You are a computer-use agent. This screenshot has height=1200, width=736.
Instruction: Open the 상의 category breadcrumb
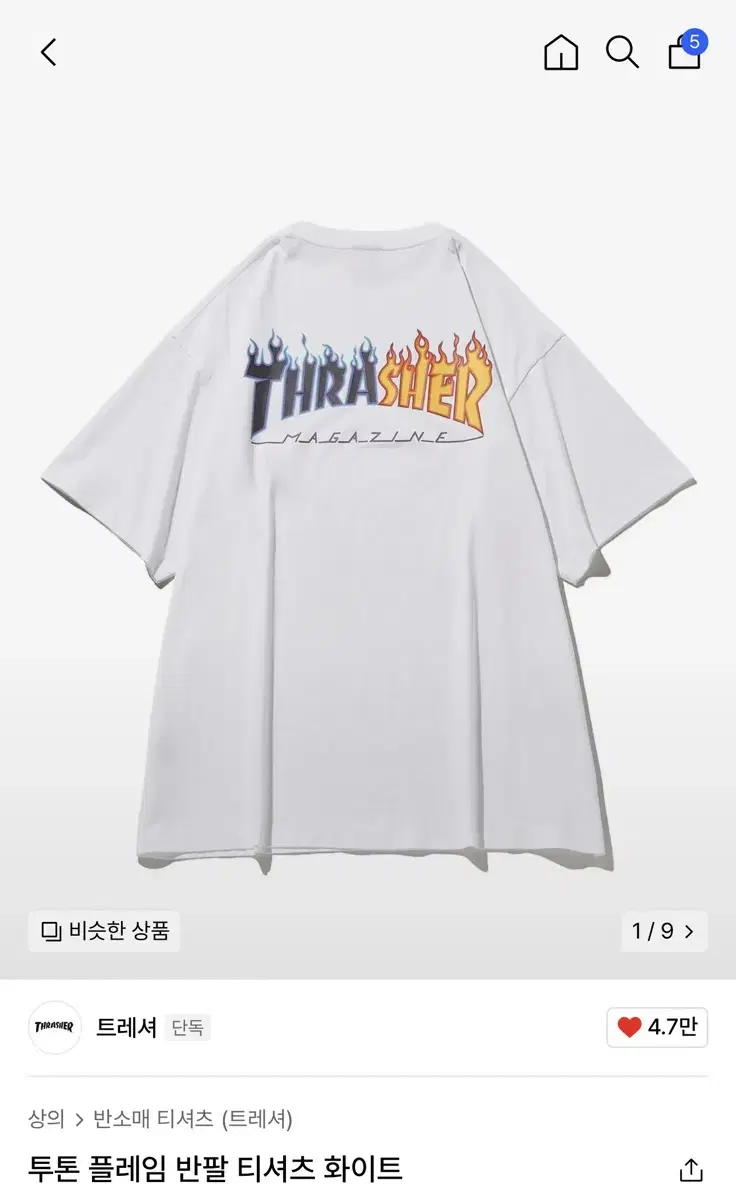46,1118
